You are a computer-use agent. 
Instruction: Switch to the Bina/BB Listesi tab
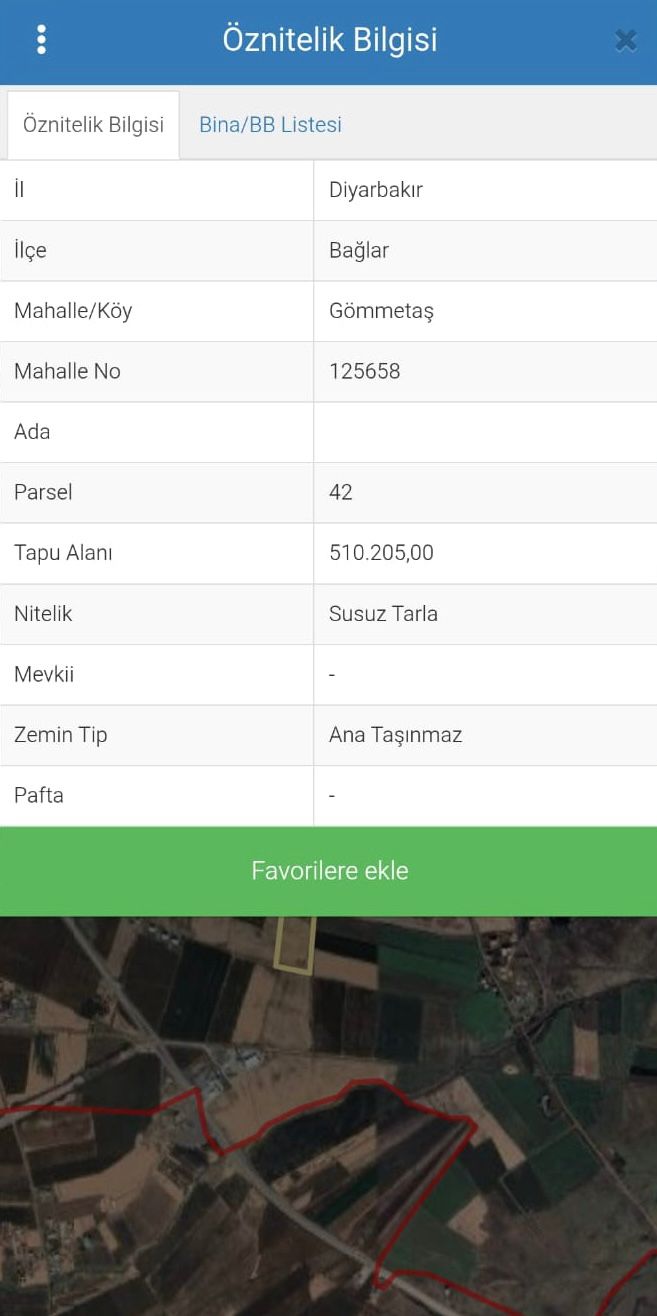click(x=270, y=125)
